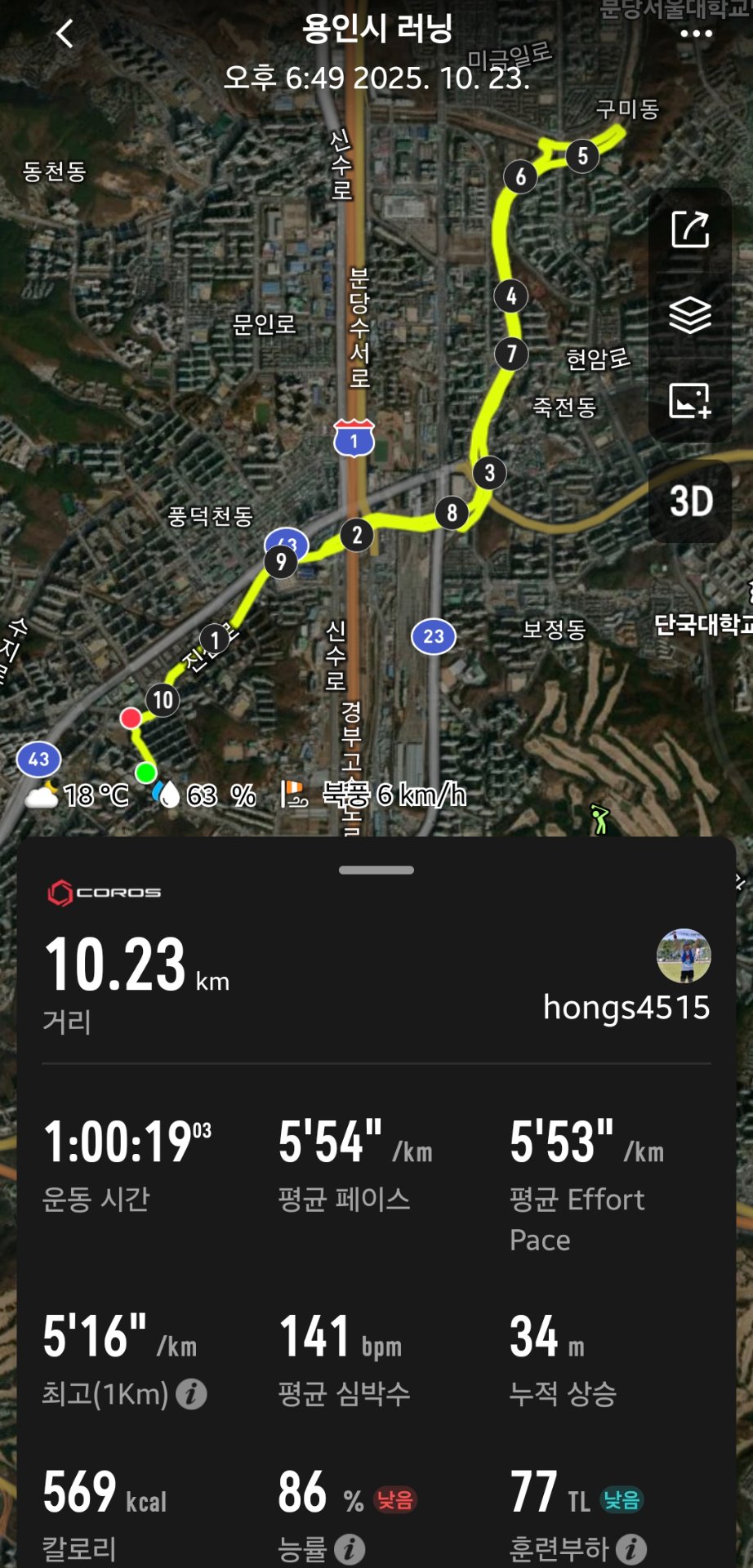Tap the drag handle on stats panel
The height and width of the screenshot is (1568, 753).
[376, 870]
